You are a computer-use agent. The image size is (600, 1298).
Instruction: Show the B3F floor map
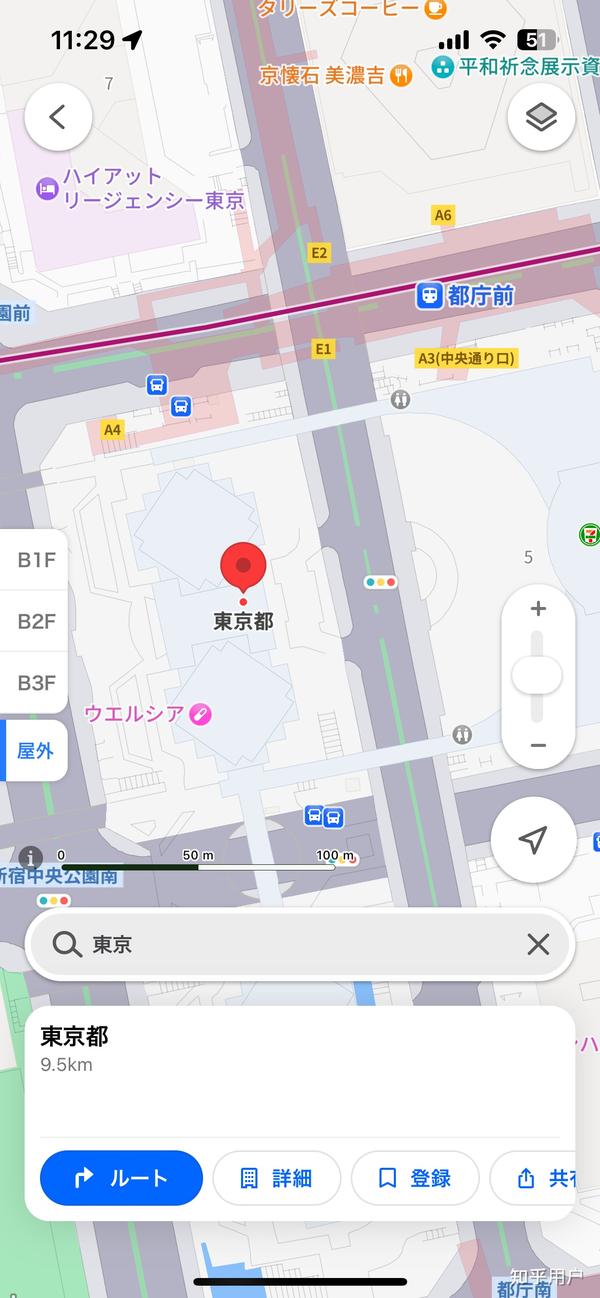pyautogui.click(x=36, y=683)
